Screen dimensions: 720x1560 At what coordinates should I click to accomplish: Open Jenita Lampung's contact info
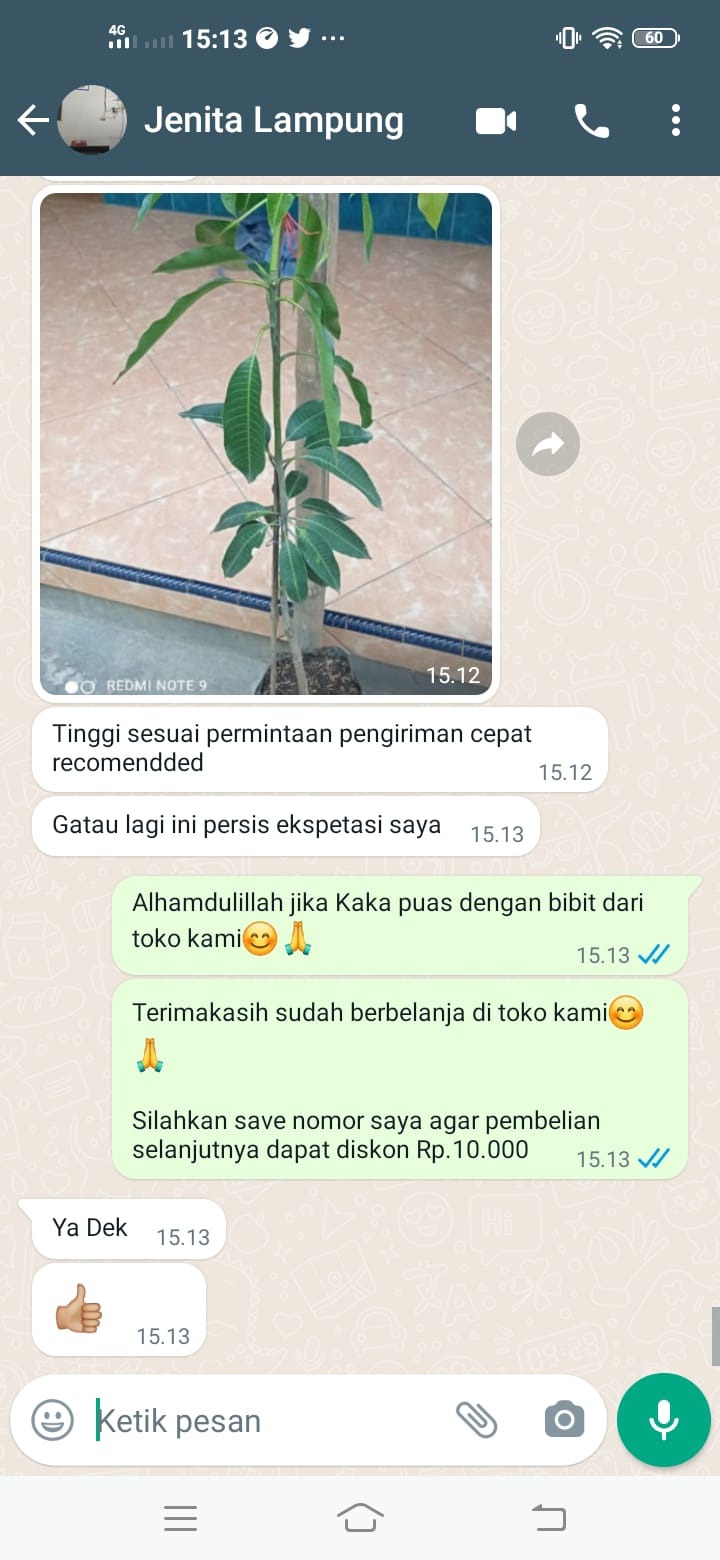point(273,121)
